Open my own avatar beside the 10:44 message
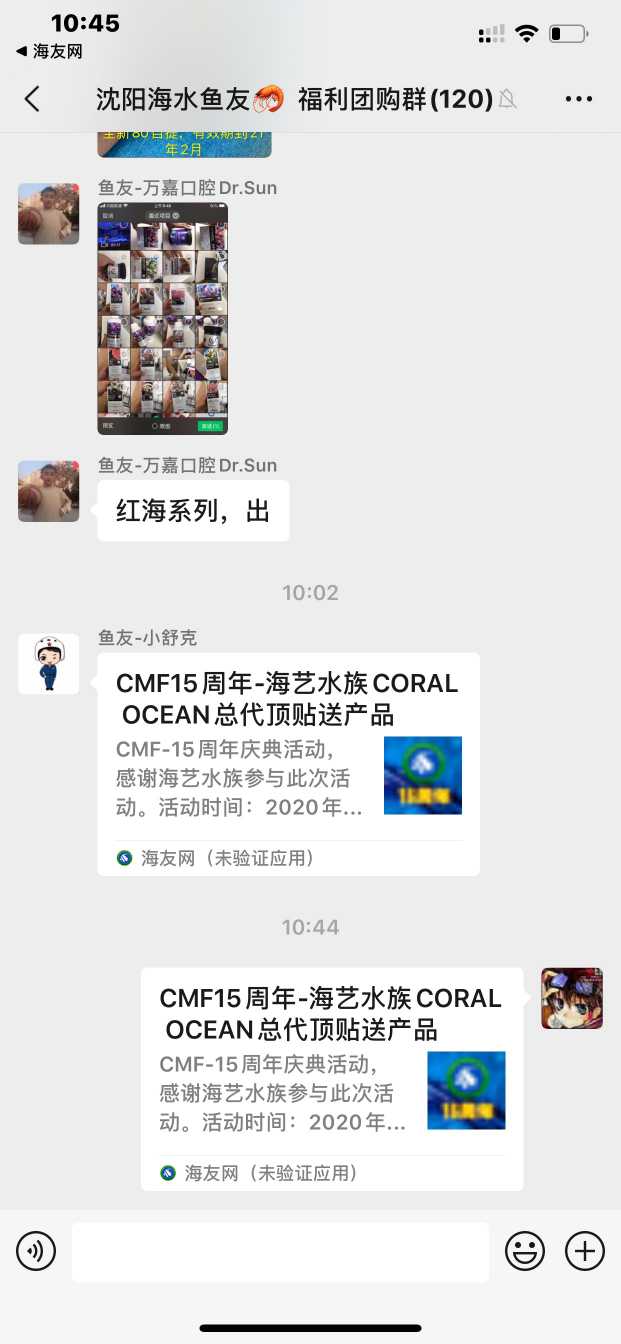621x1344 pixels. 572,998
